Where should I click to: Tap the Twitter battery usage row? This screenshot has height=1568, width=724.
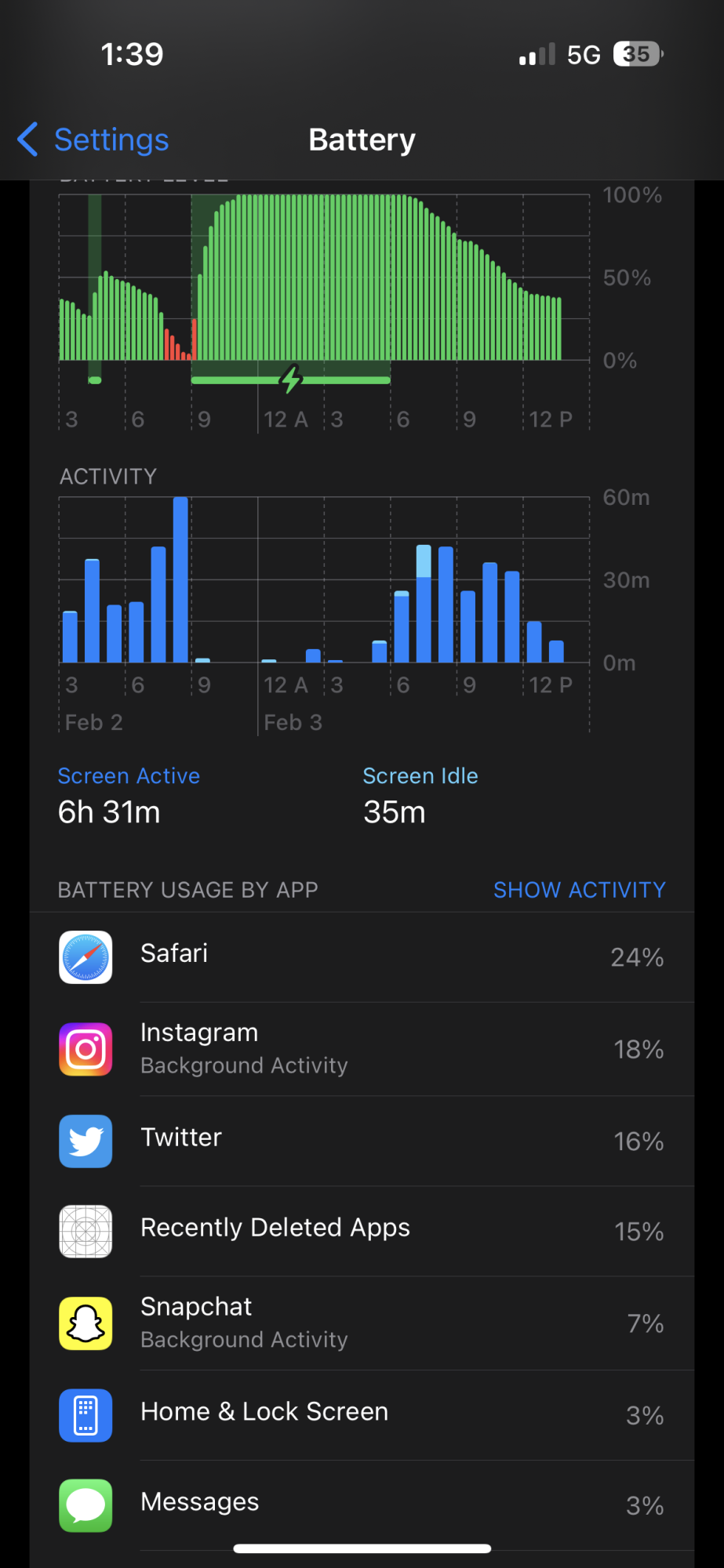tap(362, 1141)
